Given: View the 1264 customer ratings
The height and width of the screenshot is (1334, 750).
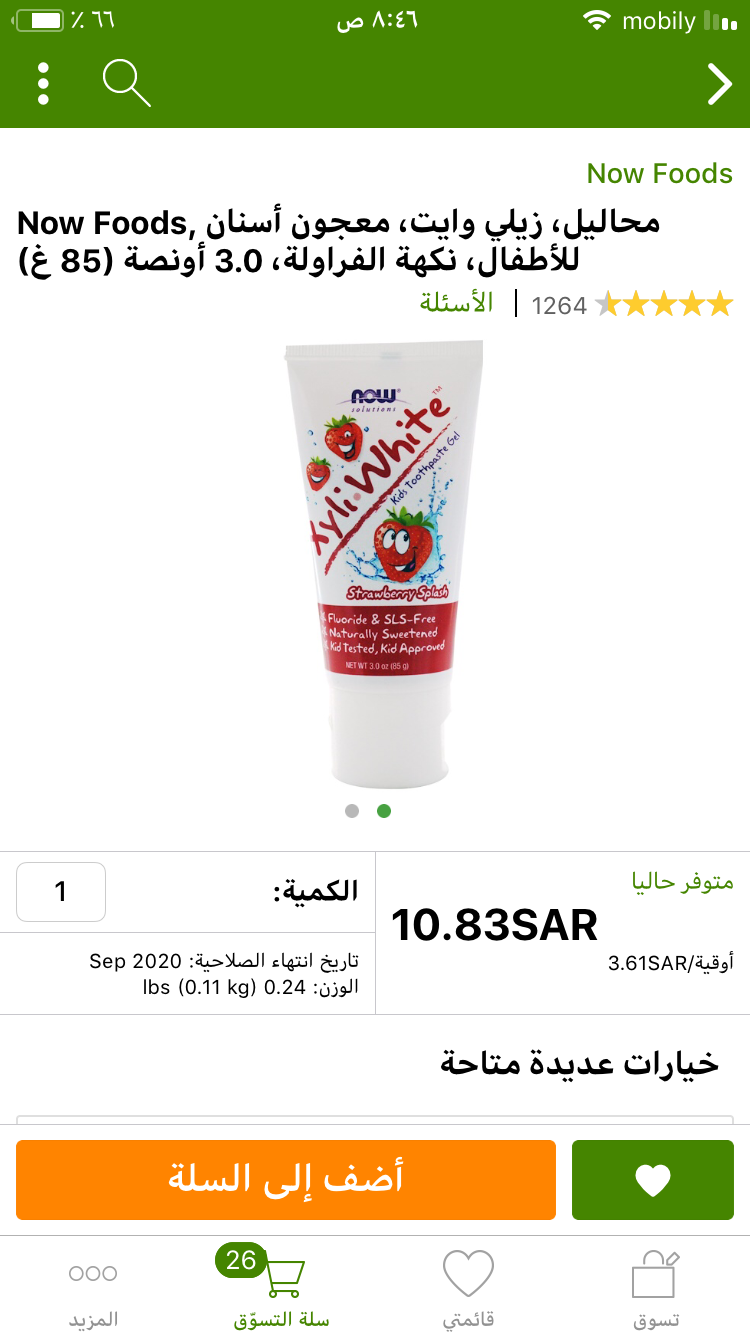Looking at the screenshot, I should coord(632,305).
